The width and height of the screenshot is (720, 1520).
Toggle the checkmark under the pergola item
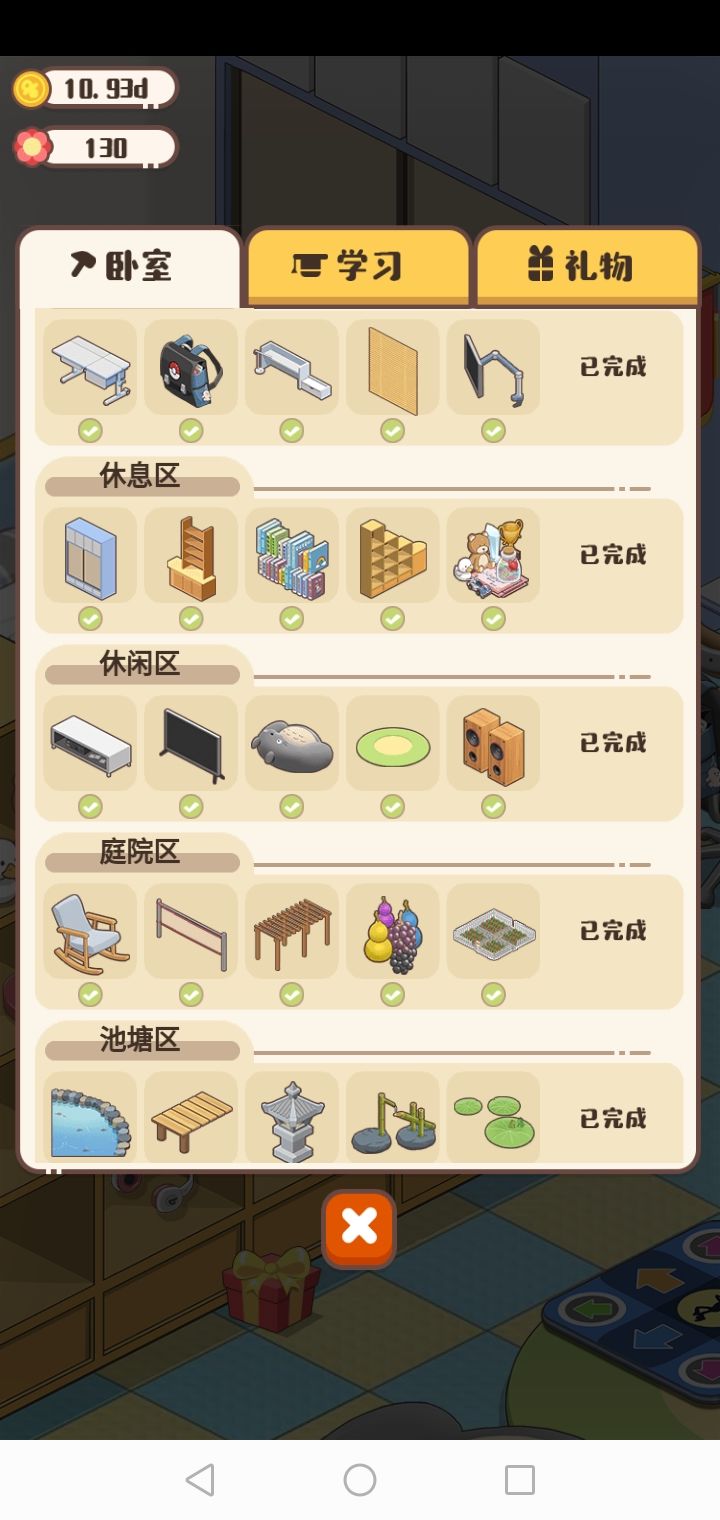click(x=291, y=995)
